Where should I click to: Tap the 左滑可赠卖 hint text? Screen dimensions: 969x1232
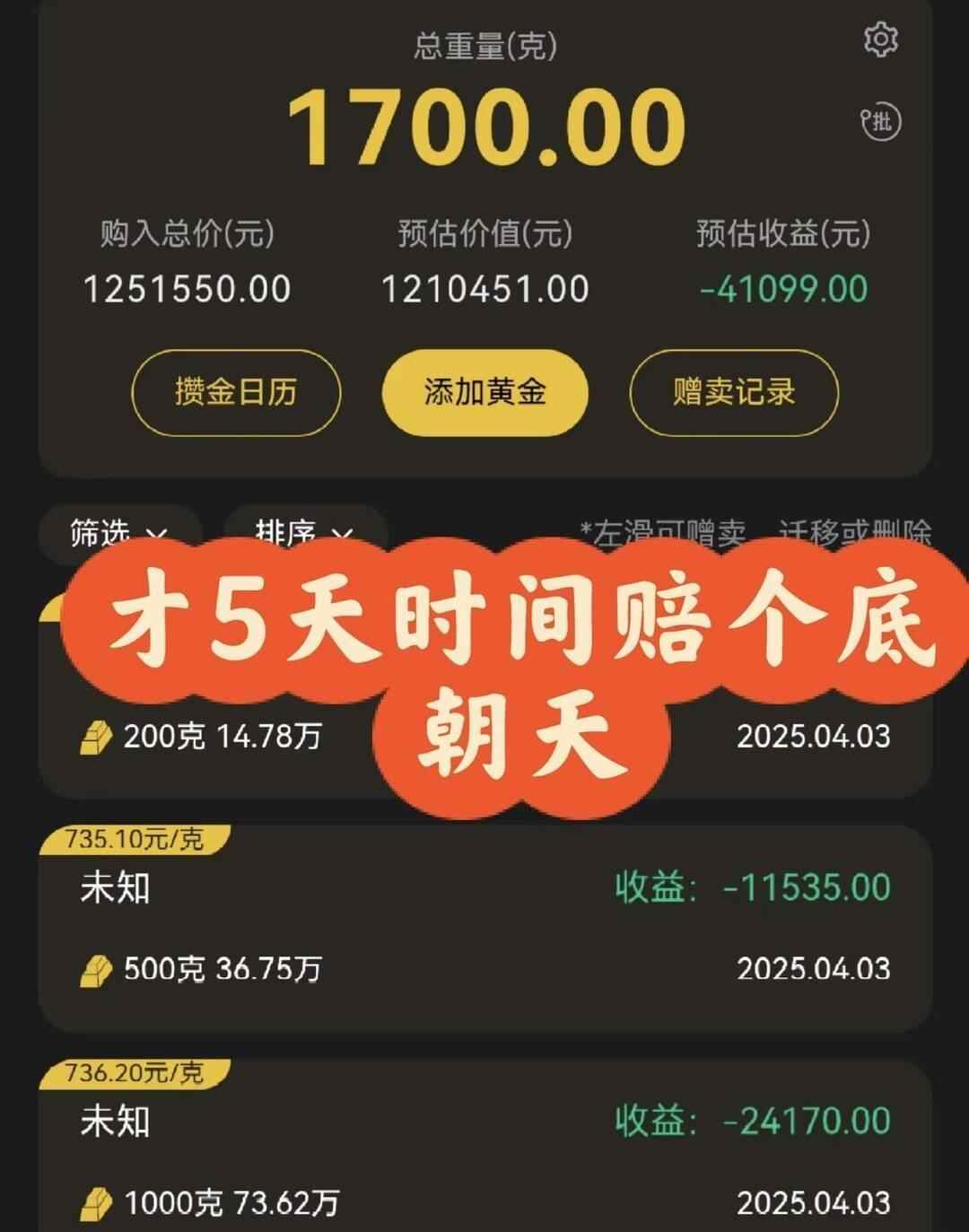[x=664, y=532]
